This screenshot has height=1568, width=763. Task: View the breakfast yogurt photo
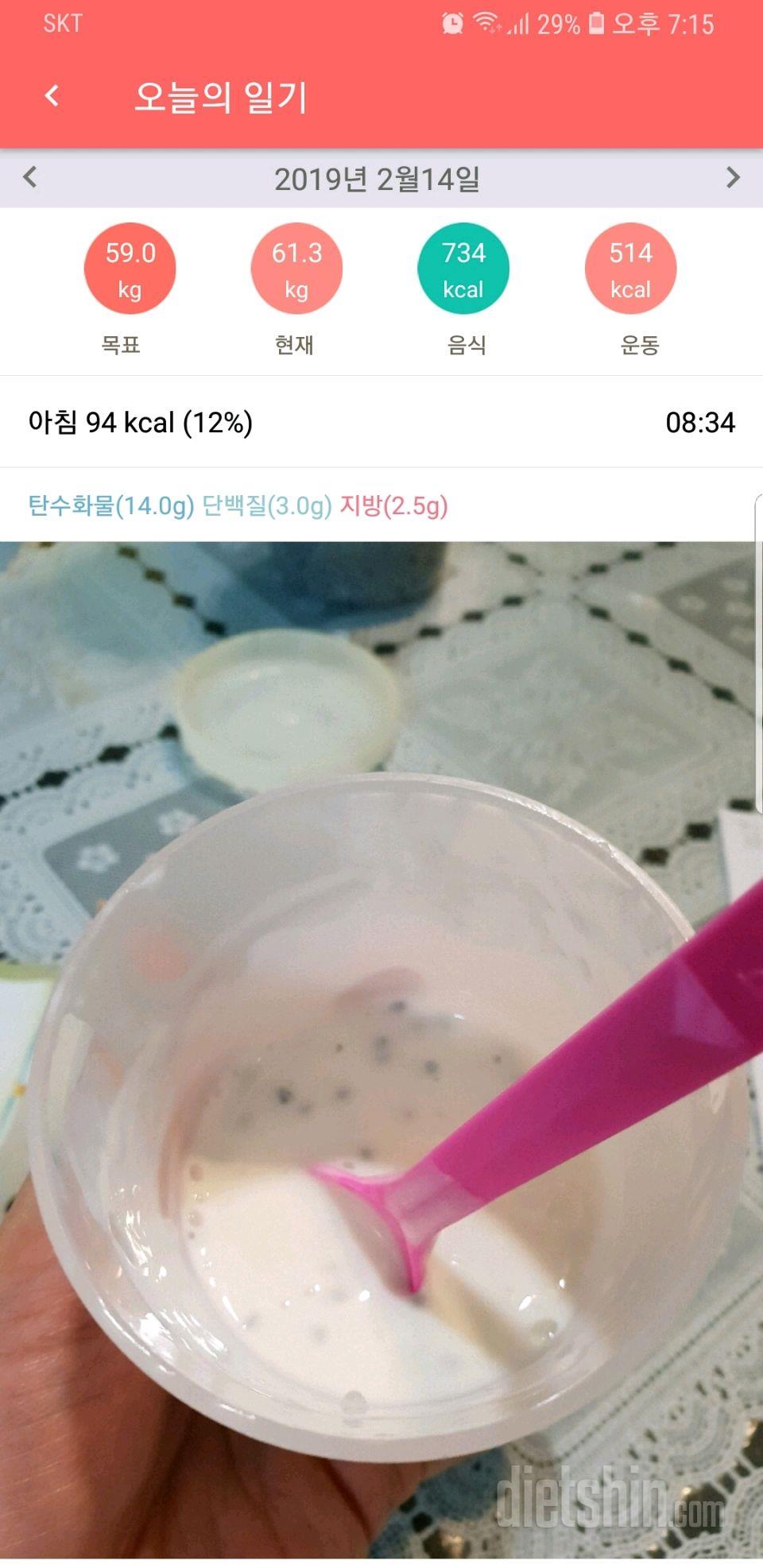pos(380,1049)
